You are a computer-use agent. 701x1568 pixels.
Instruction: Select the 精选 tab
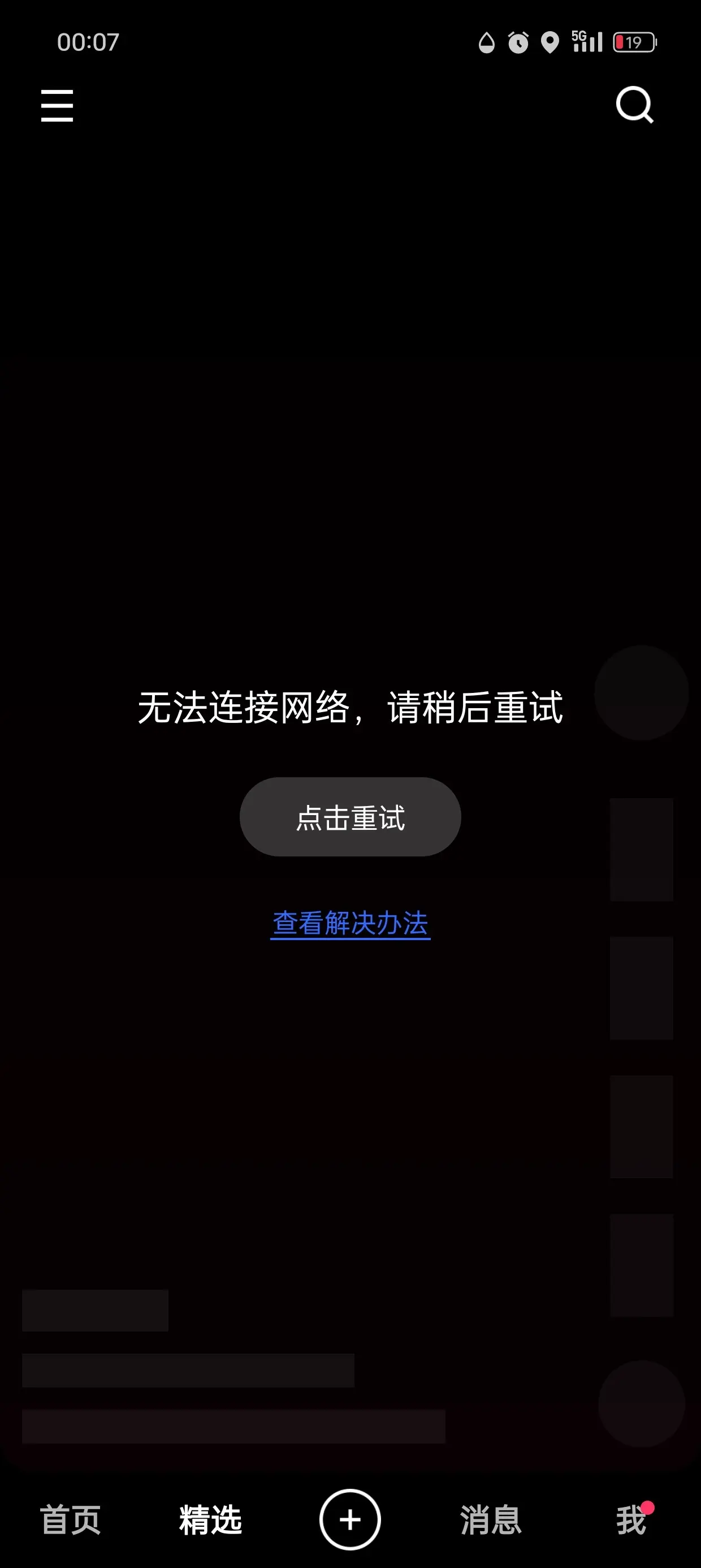(x=210, y=1519)
